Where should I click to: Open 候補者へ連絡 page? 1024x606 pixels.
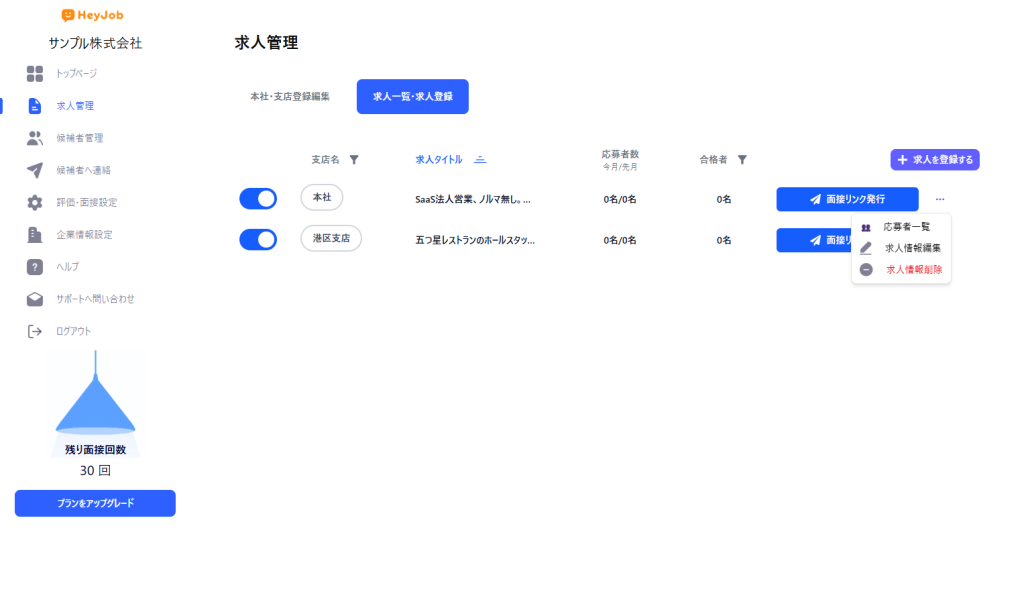(82, 170)
